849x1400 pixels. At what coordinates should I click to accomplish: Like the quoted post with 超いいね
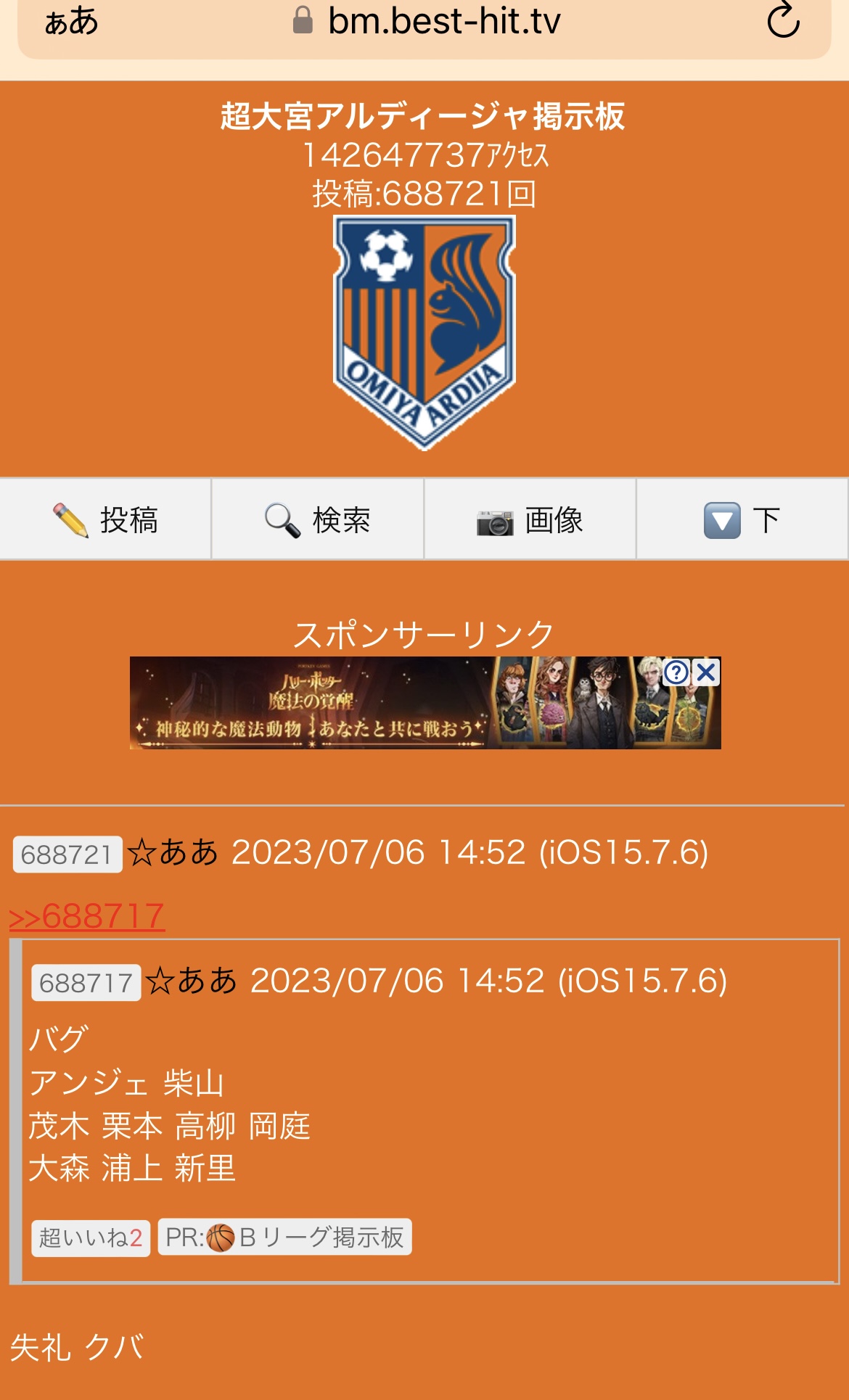click(91, 1238)
